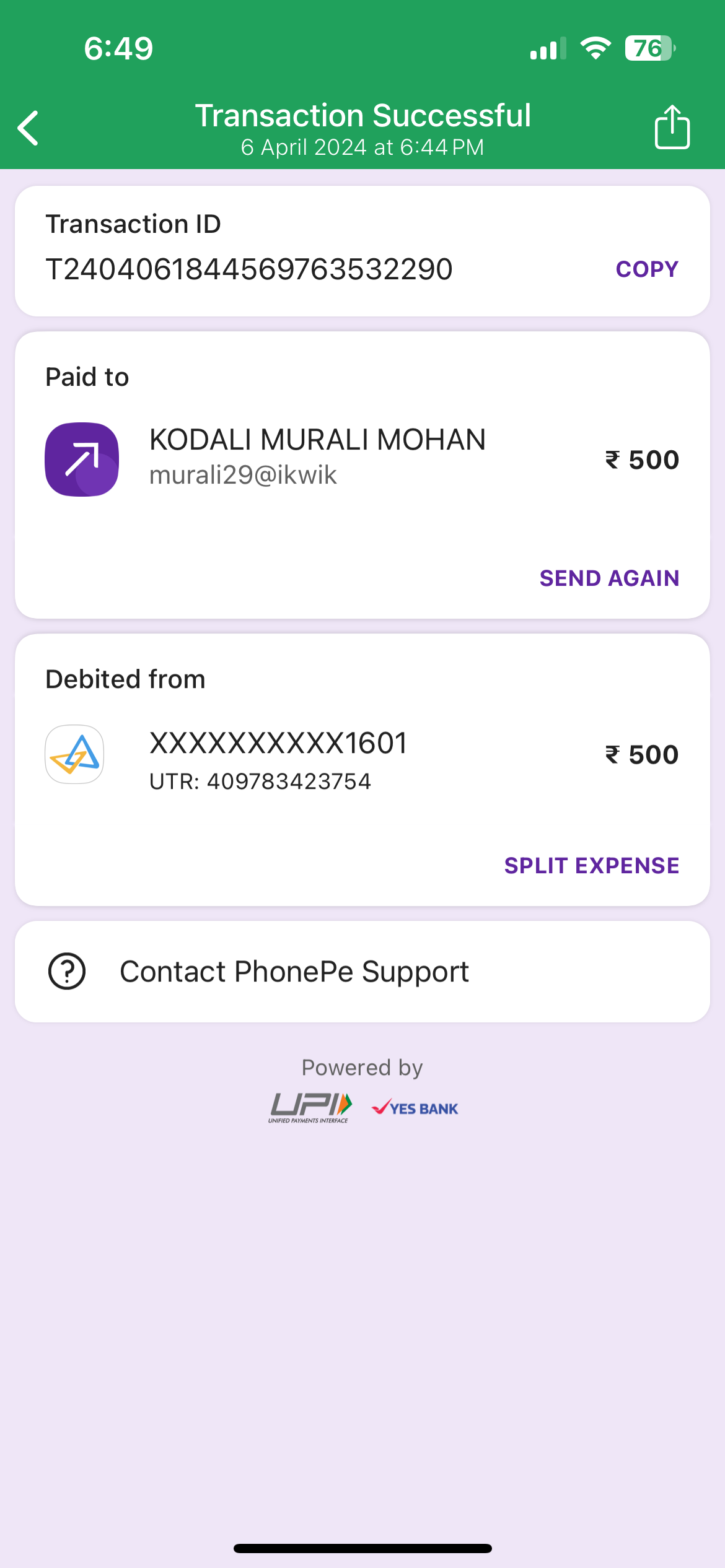Screen dimensions: 725x1568
Task: Select Split Expense for this payment
Action: [x=591, y=865]
